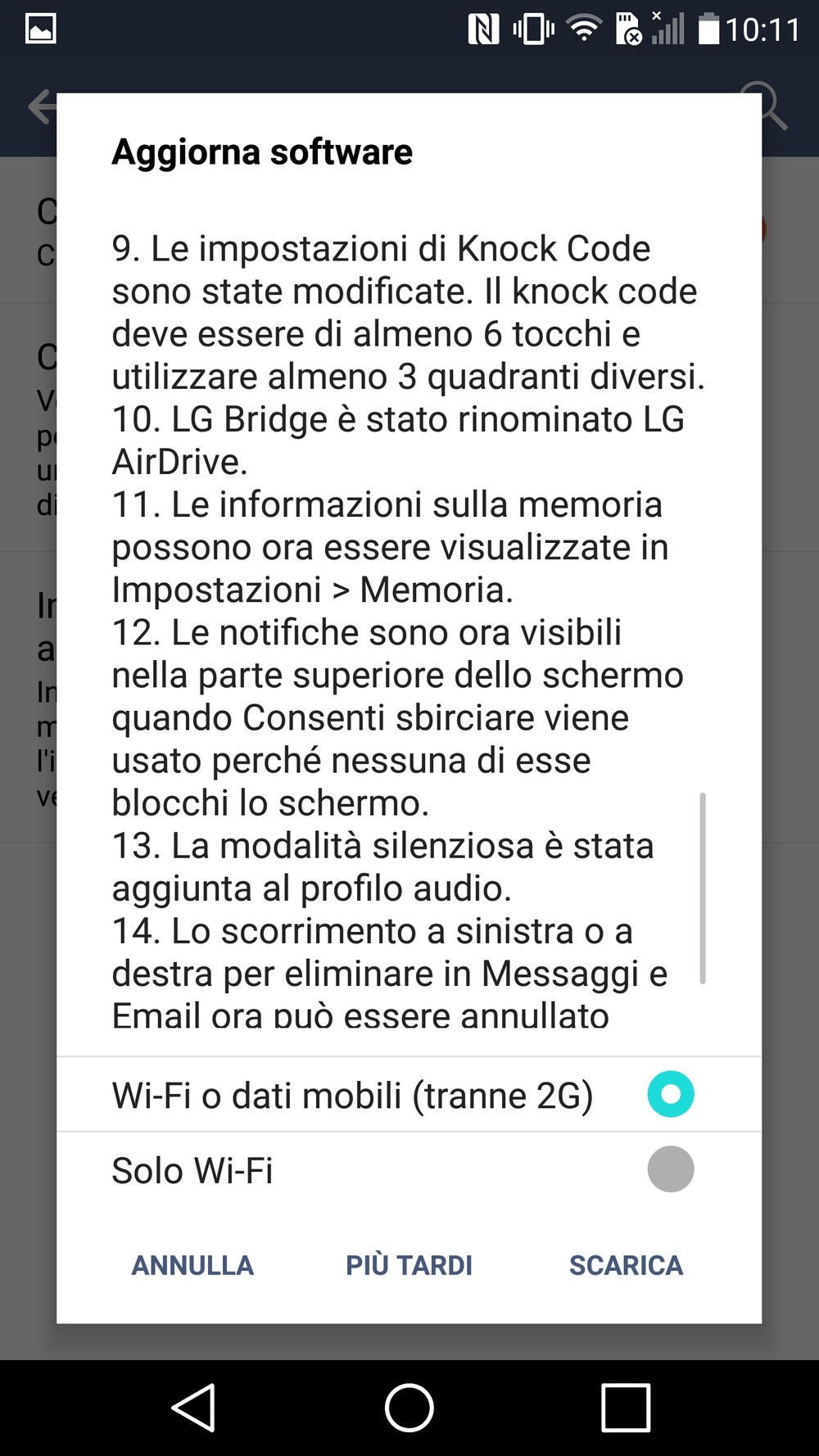The width and height of the screenshot is (819, 1456).
Task: Go back with the navigation bar back button
Action: (x=193, y=1408)
